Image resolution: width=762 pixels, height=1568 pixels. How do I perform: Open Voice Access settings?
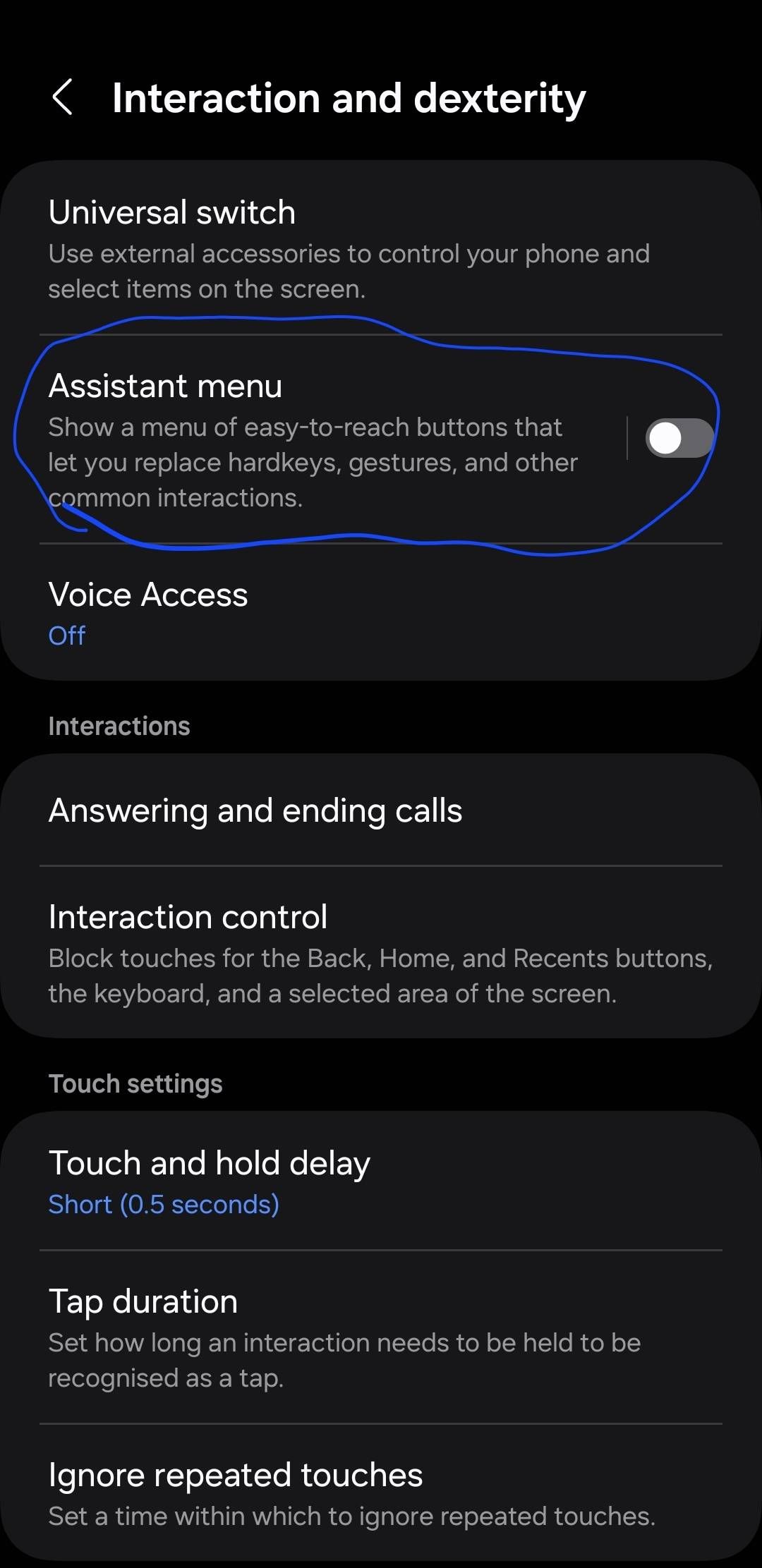(282, 610)
